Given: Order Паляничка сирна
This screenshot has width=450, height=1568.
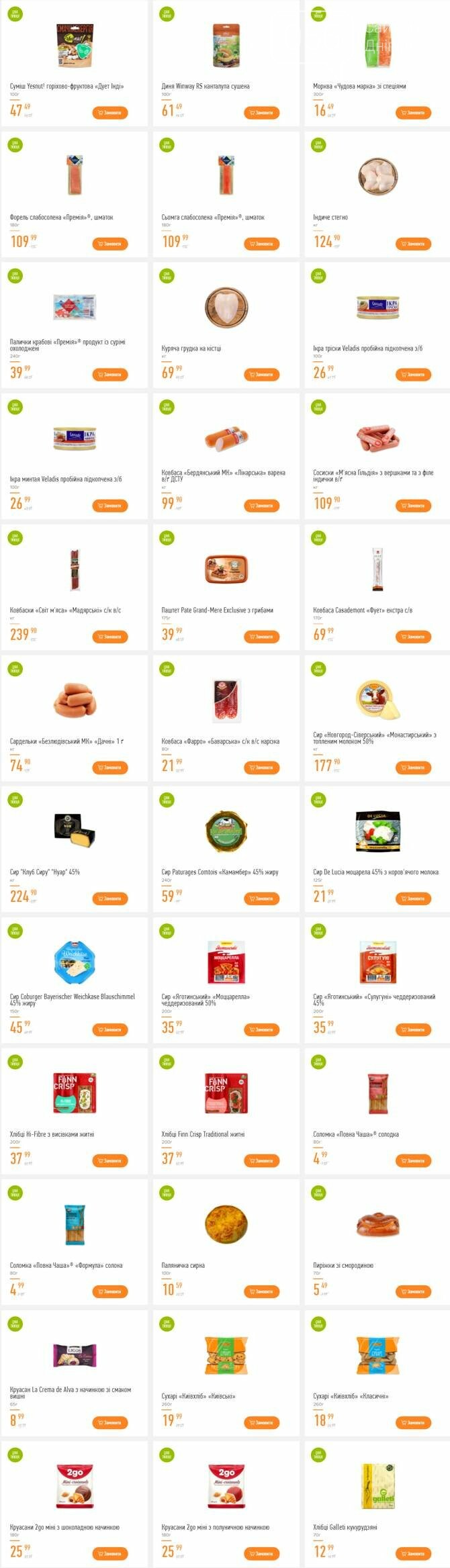Looking at the screenshot, I should pyautogui.click(x=261, y=1291).
